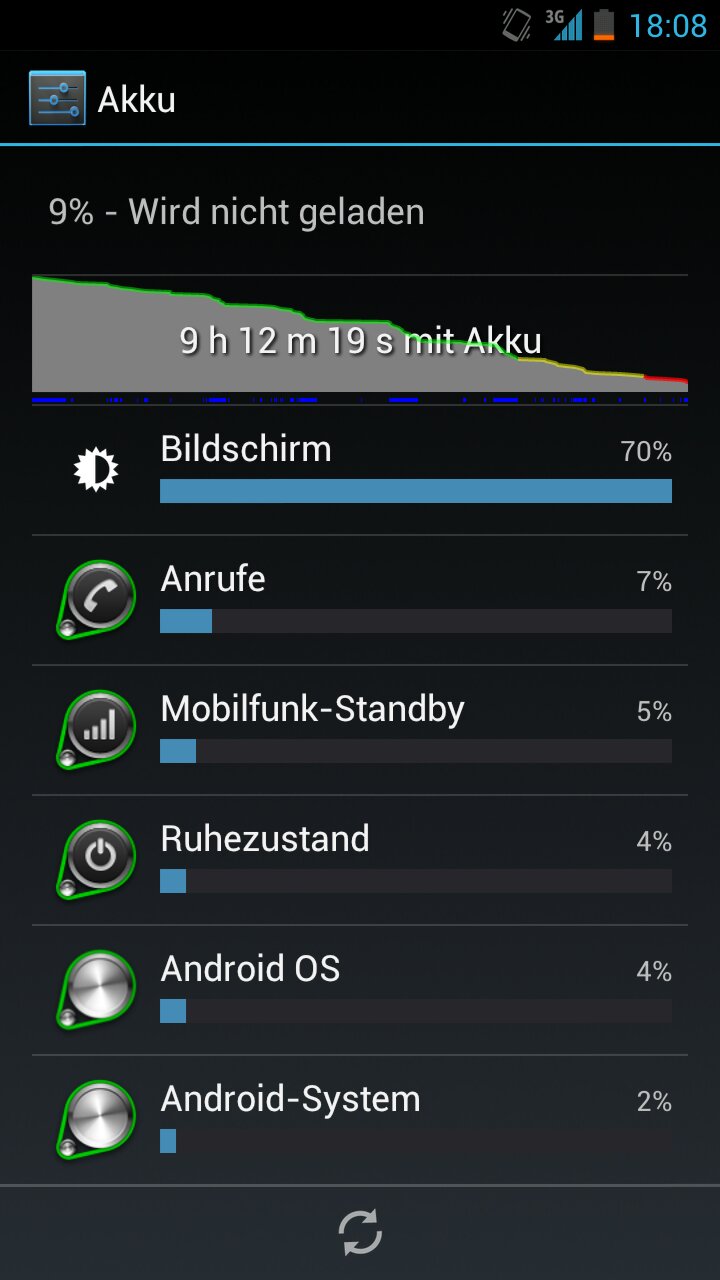Open Android-System battery usage details

point(360,1120)
